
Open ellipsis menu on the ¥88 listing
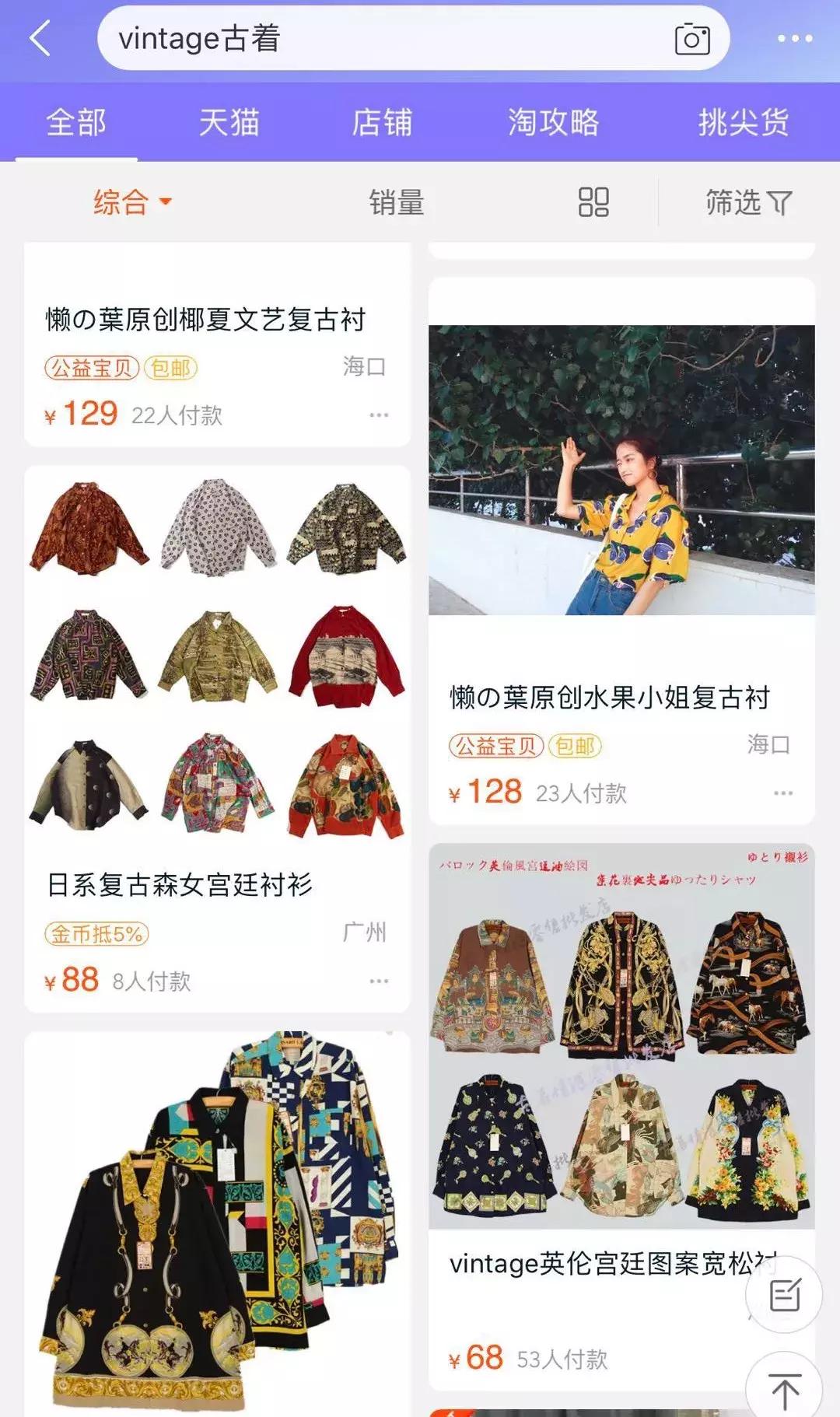click(379, 980)
